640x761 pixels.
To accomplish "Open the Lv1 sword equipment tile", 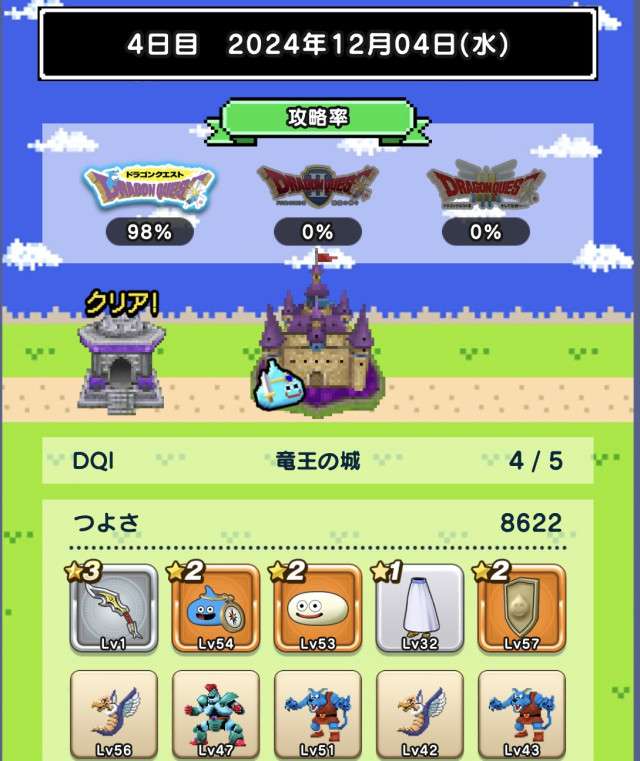I will pos(114,609).
